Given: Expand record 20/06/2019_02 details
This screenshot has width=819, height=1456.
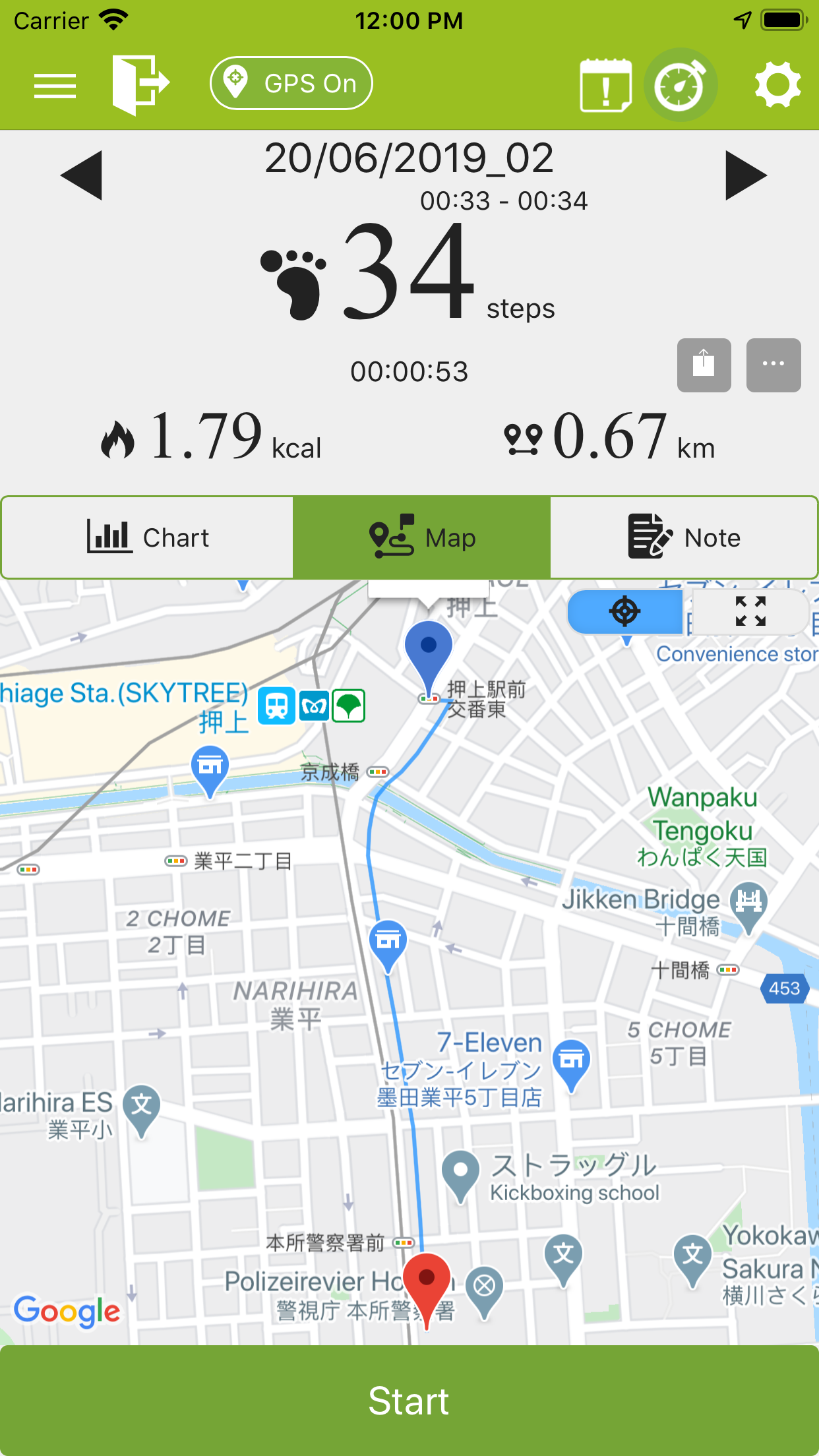Looking at the screenshot, I should point(409,158).
